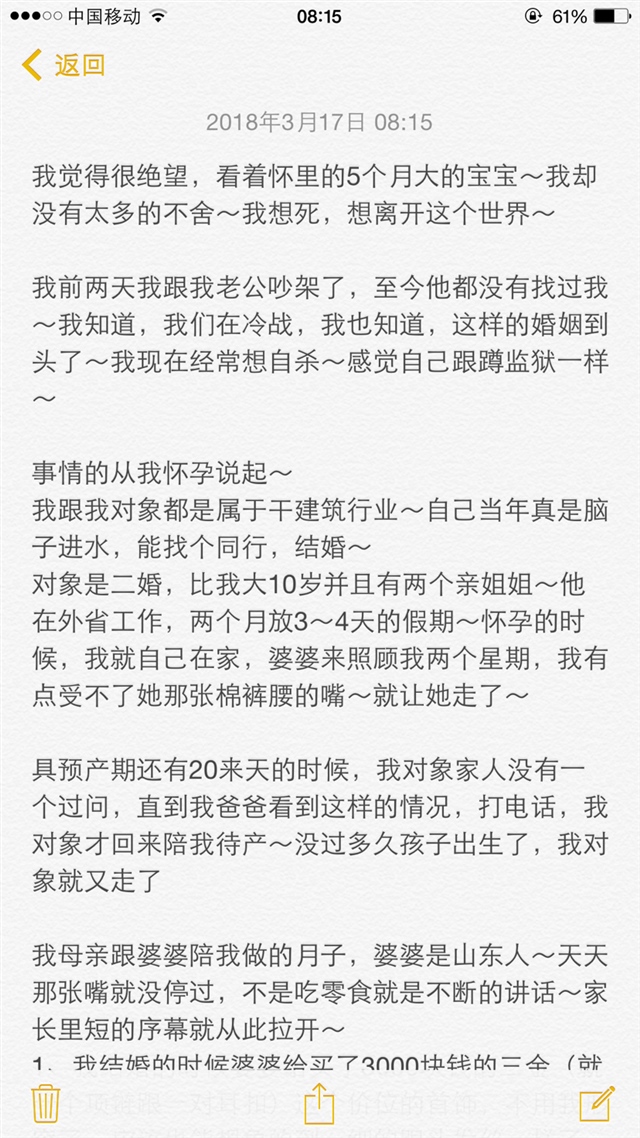Delete this note with the trash icon

45,1102
